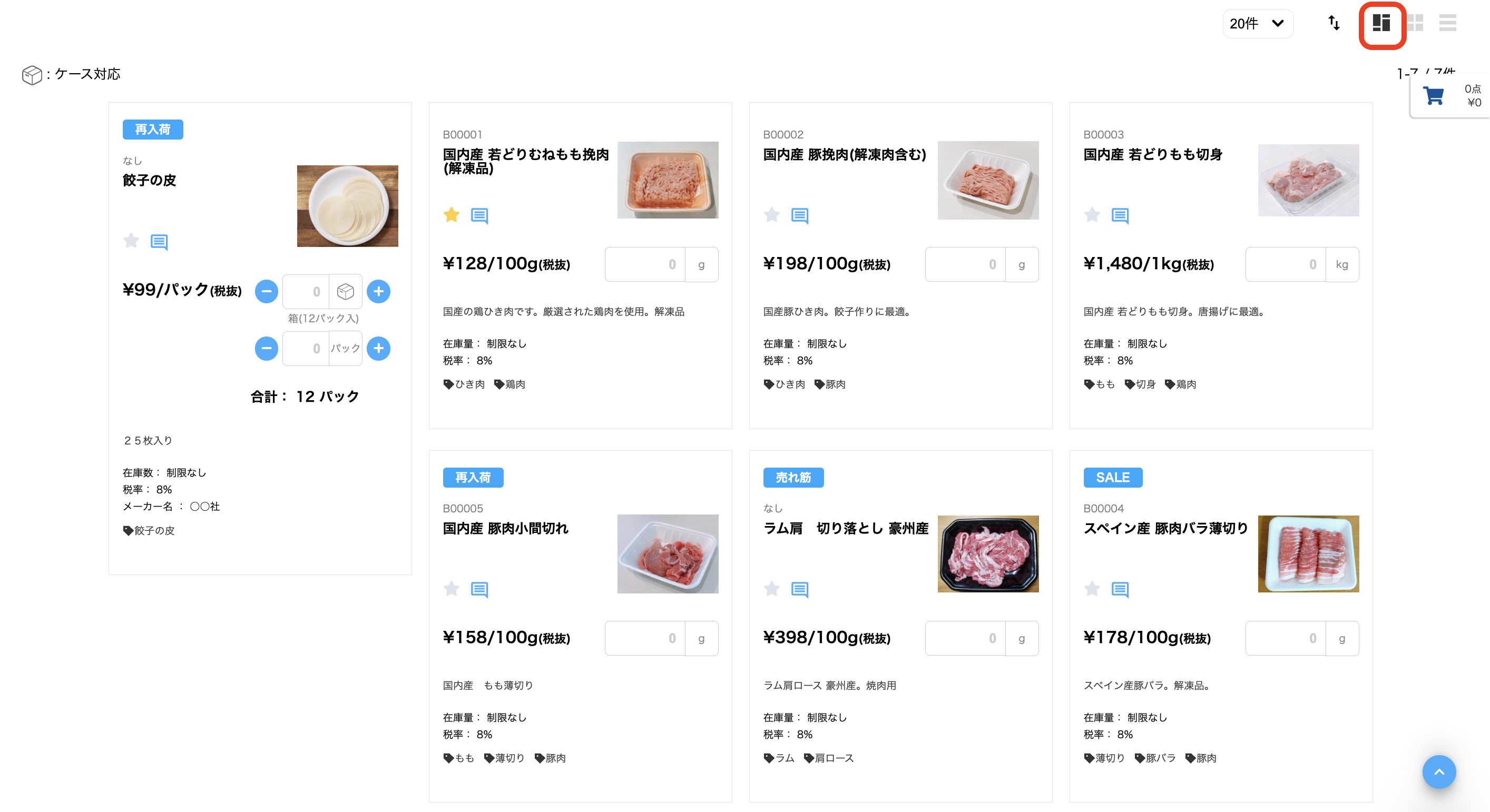Decrease 餃子の皮 pack quantity with minus
This screenshot has height=812, width=1490.
click(267, 348)
